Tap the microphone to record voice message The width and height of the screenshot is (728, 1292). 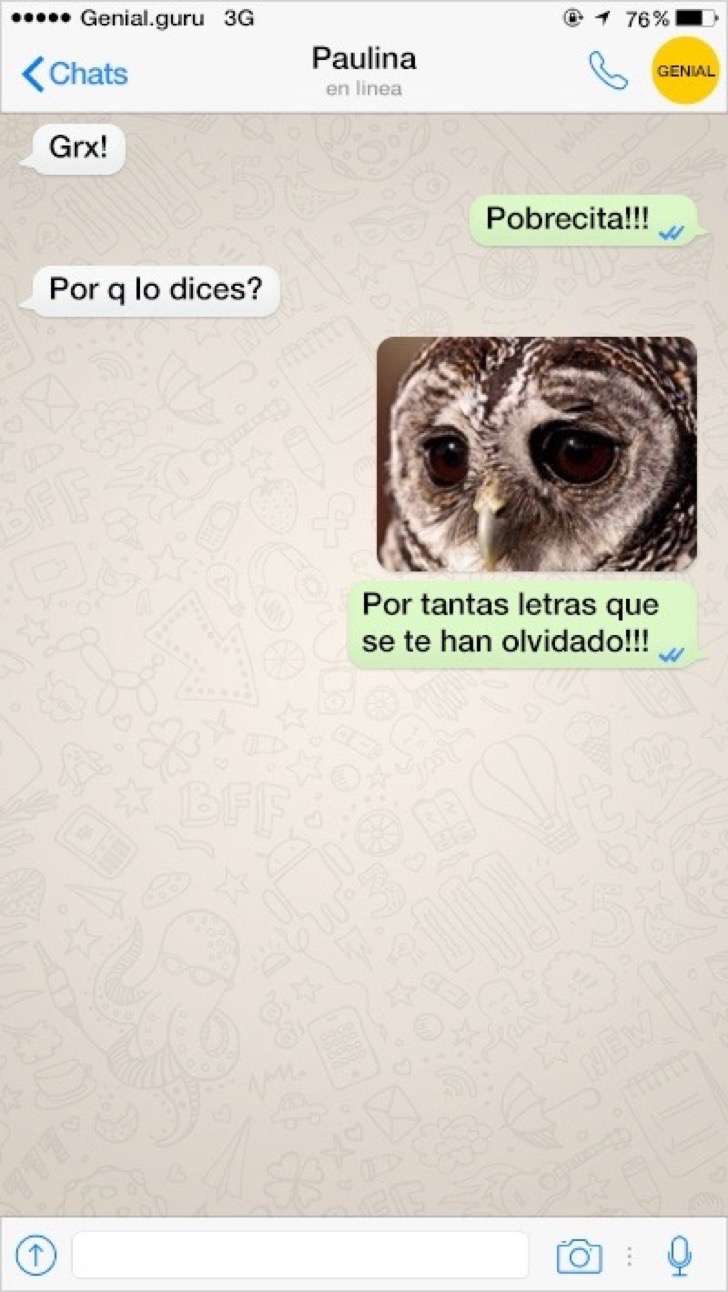tap(680, 1255)
